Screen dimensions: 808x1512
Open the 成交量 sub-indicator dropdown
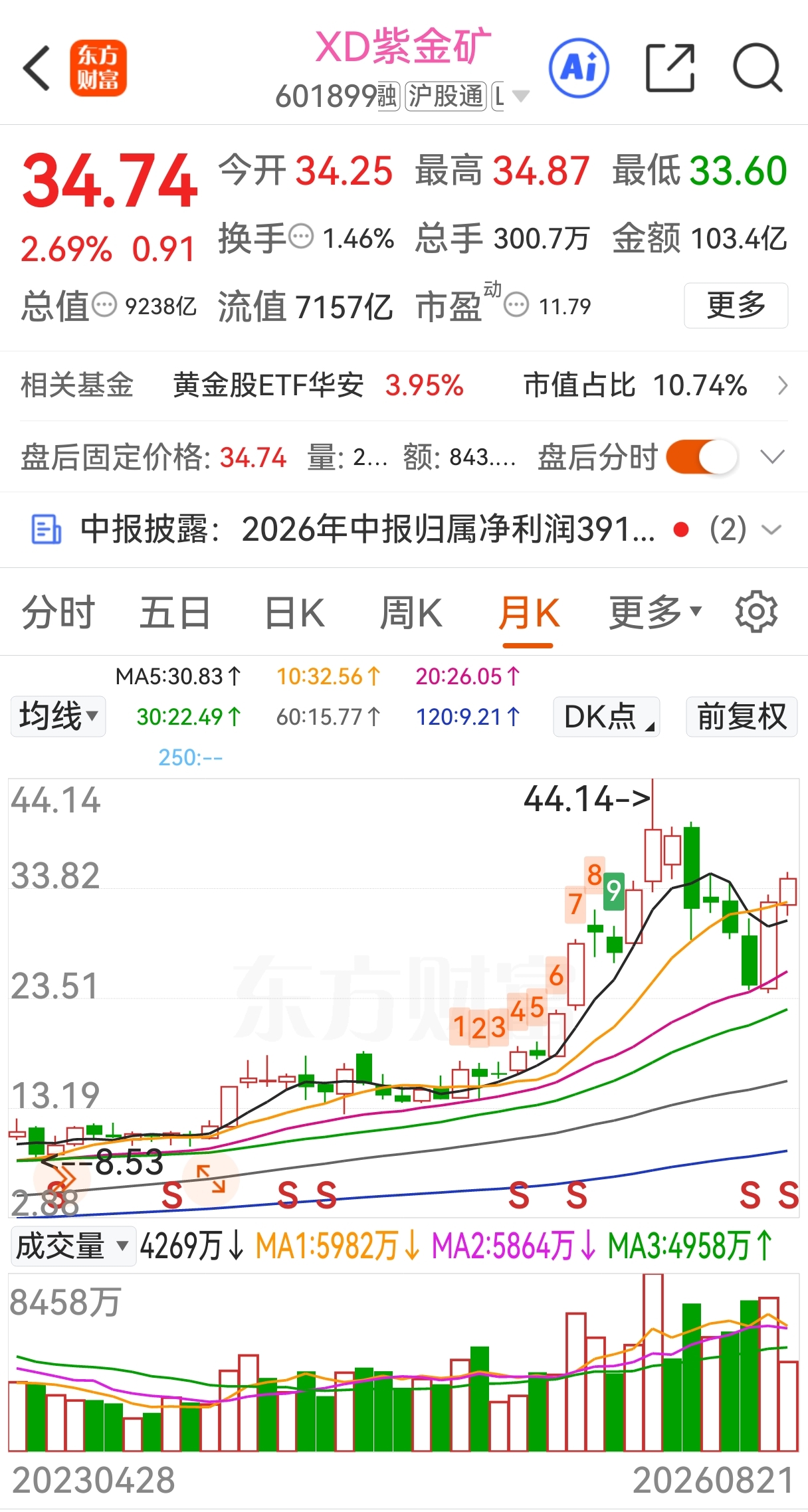pos(73,1246)
